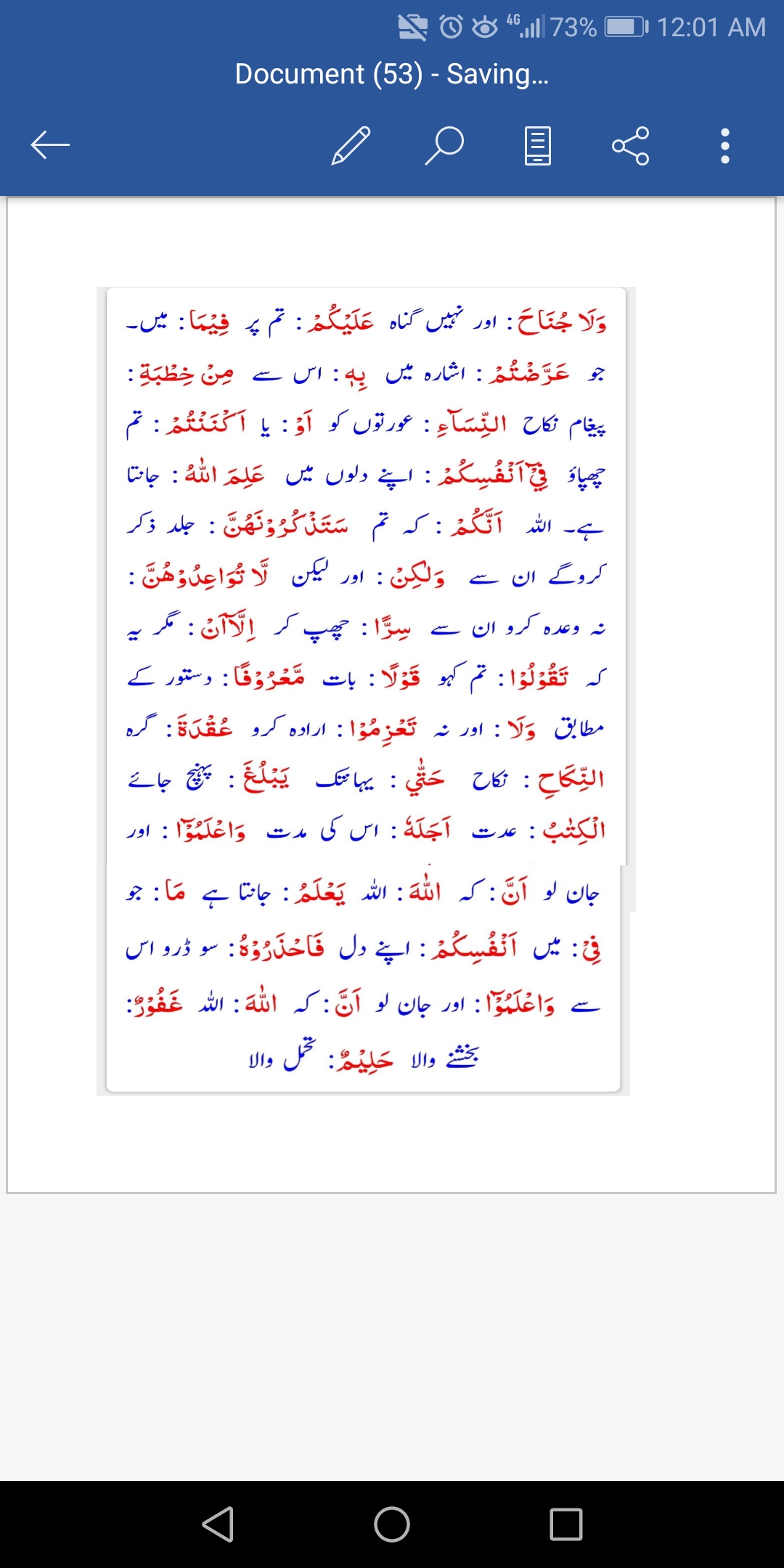Screen dimensions: 784x1568
Task: Open find in document search
Action: pyautogui.click(x=444, y=145)
